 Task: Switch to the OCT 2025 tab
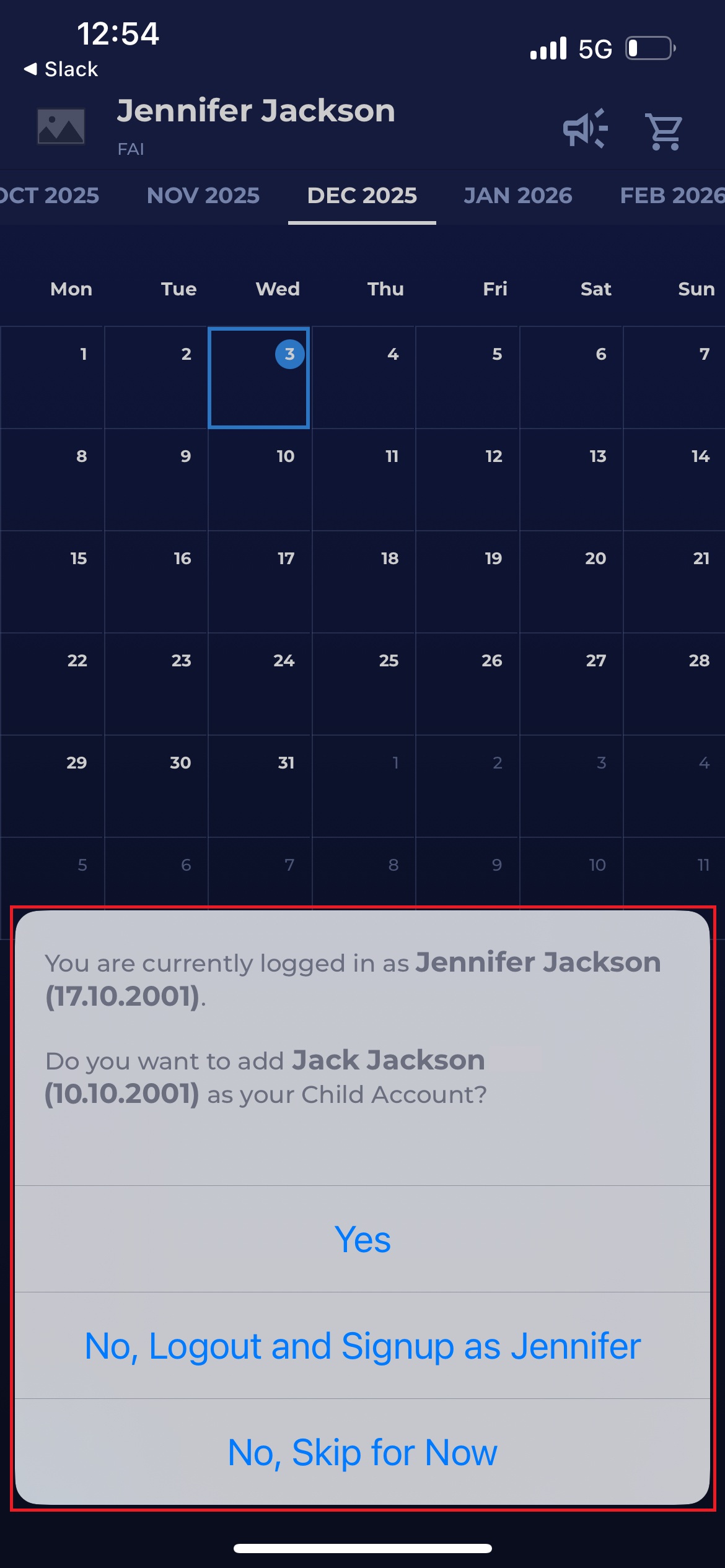coord(50,196)
